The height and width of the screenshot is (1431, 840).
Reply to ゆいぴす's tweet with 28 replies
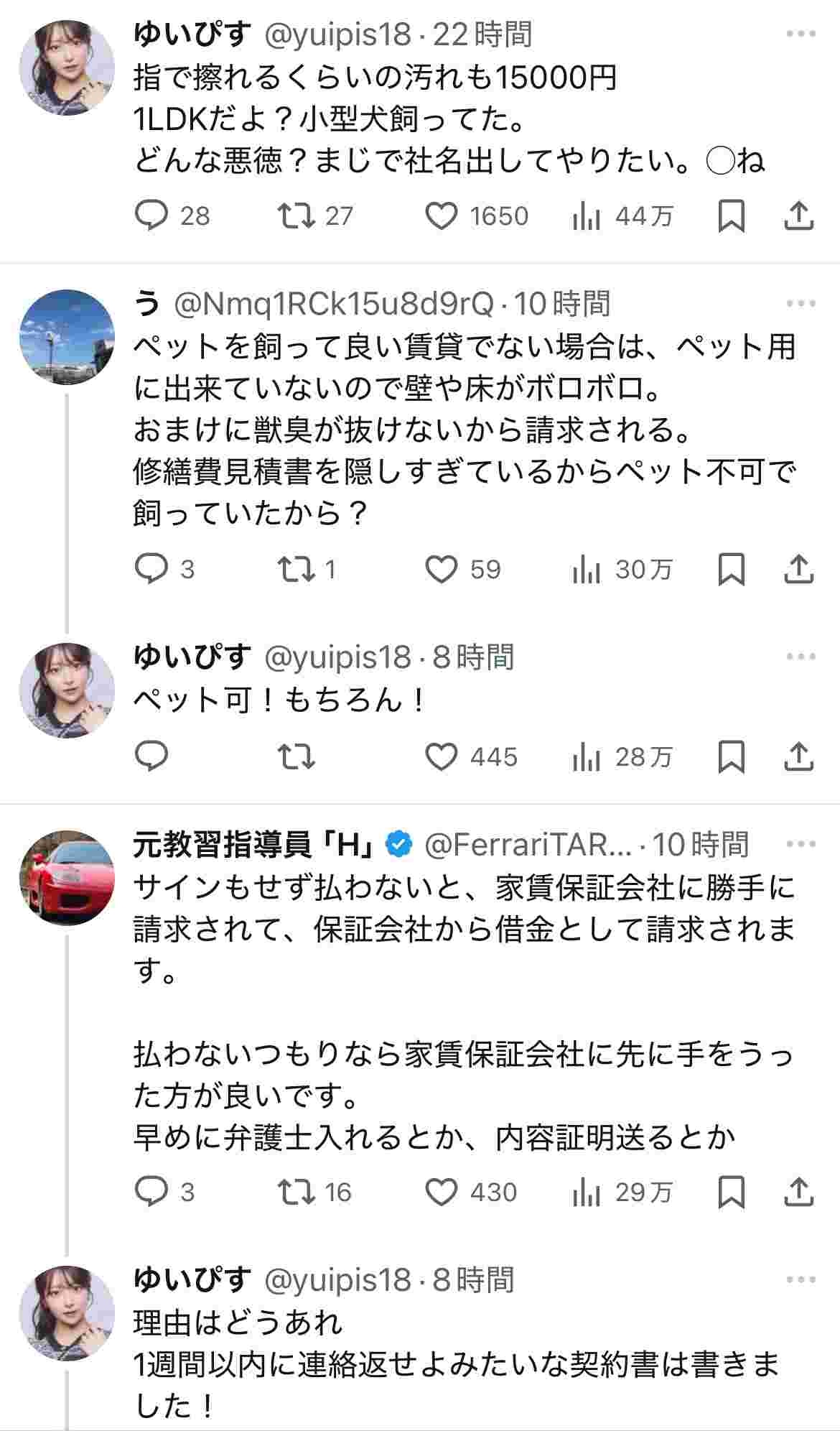click(151, 216)
